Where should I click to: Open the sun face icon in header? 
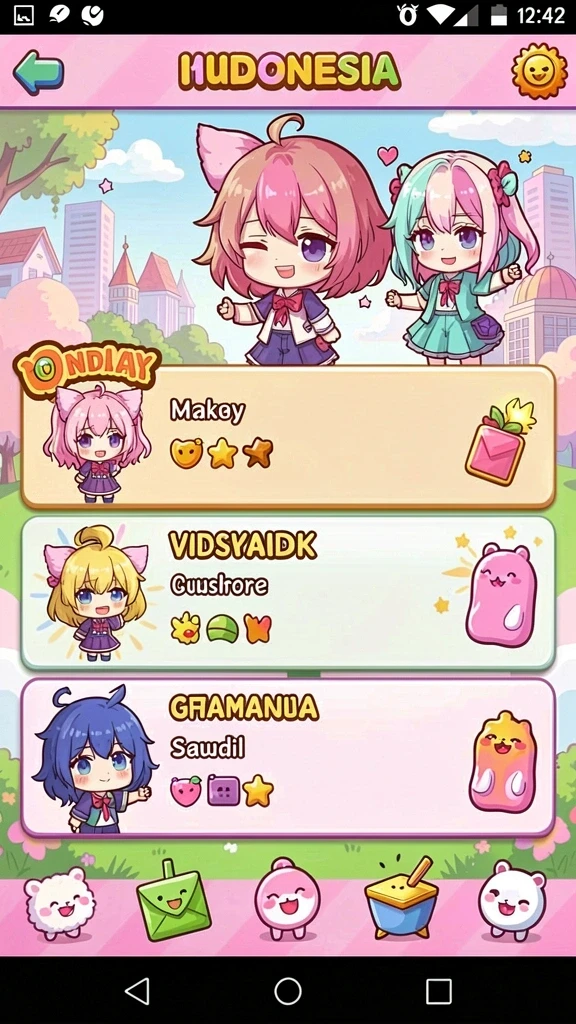539,71
